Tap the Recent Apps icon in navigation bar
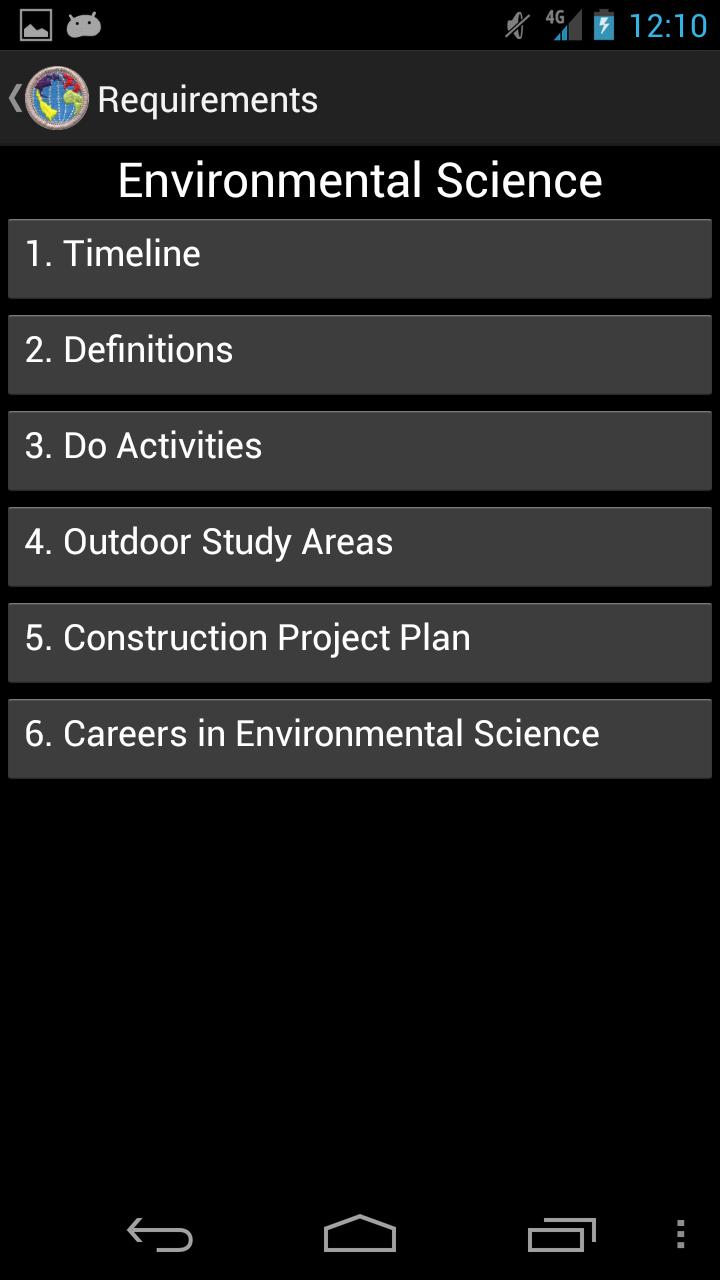 click(x=560, y=1235)
